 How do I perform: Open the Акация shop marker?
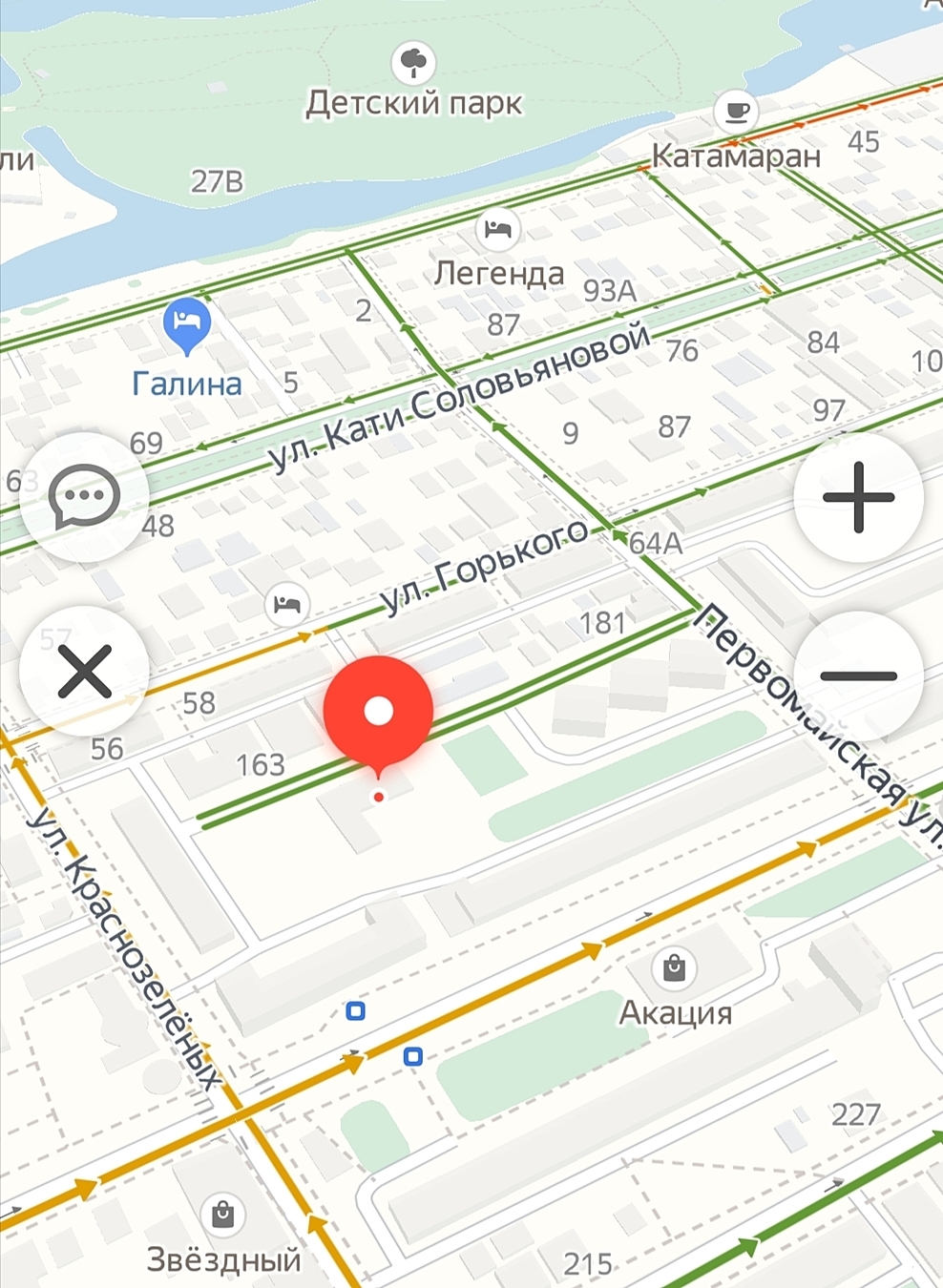(674, 968)
